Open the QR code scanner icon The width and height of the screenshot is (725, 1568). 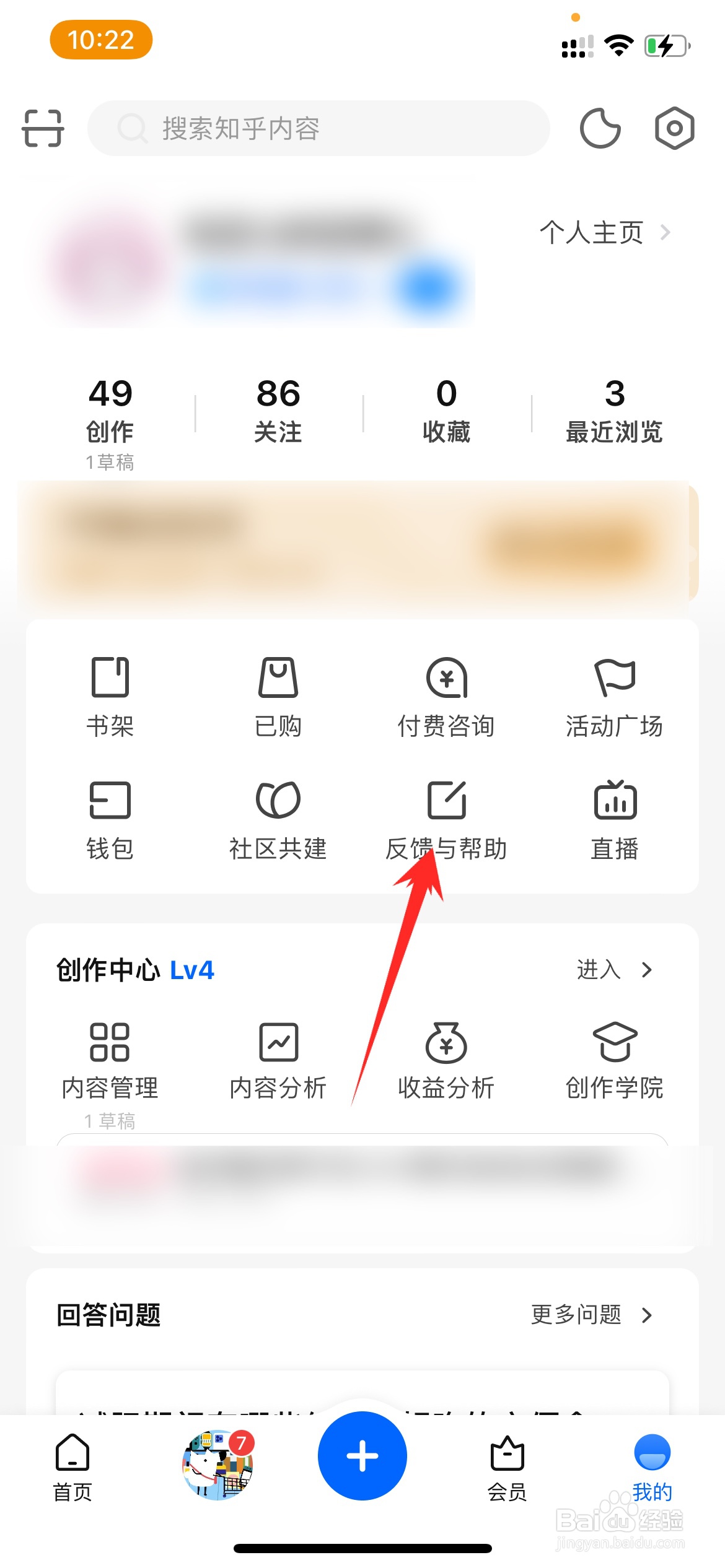(x=41, y=128)
